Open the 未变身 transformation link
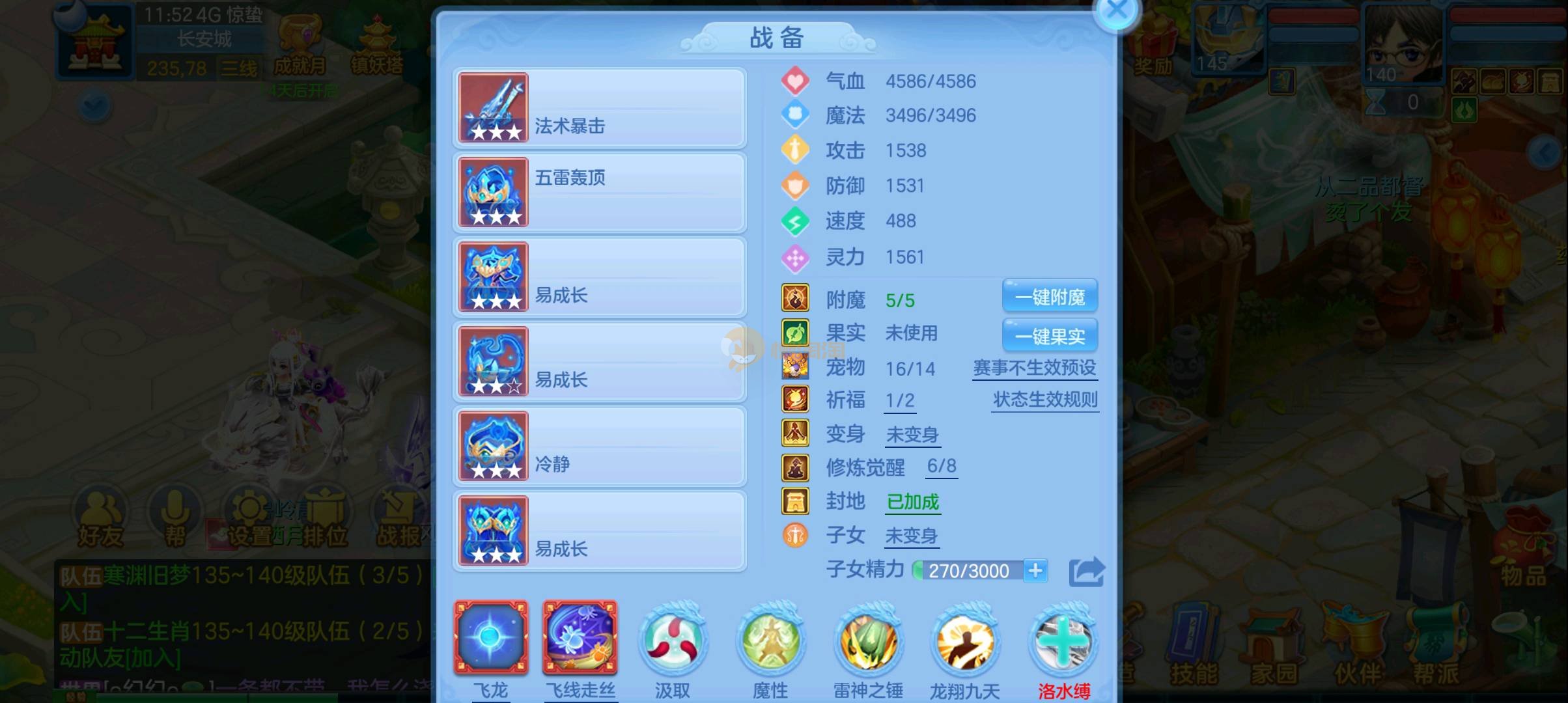This screenshot has width=1568, height=703. click(912, 435)
